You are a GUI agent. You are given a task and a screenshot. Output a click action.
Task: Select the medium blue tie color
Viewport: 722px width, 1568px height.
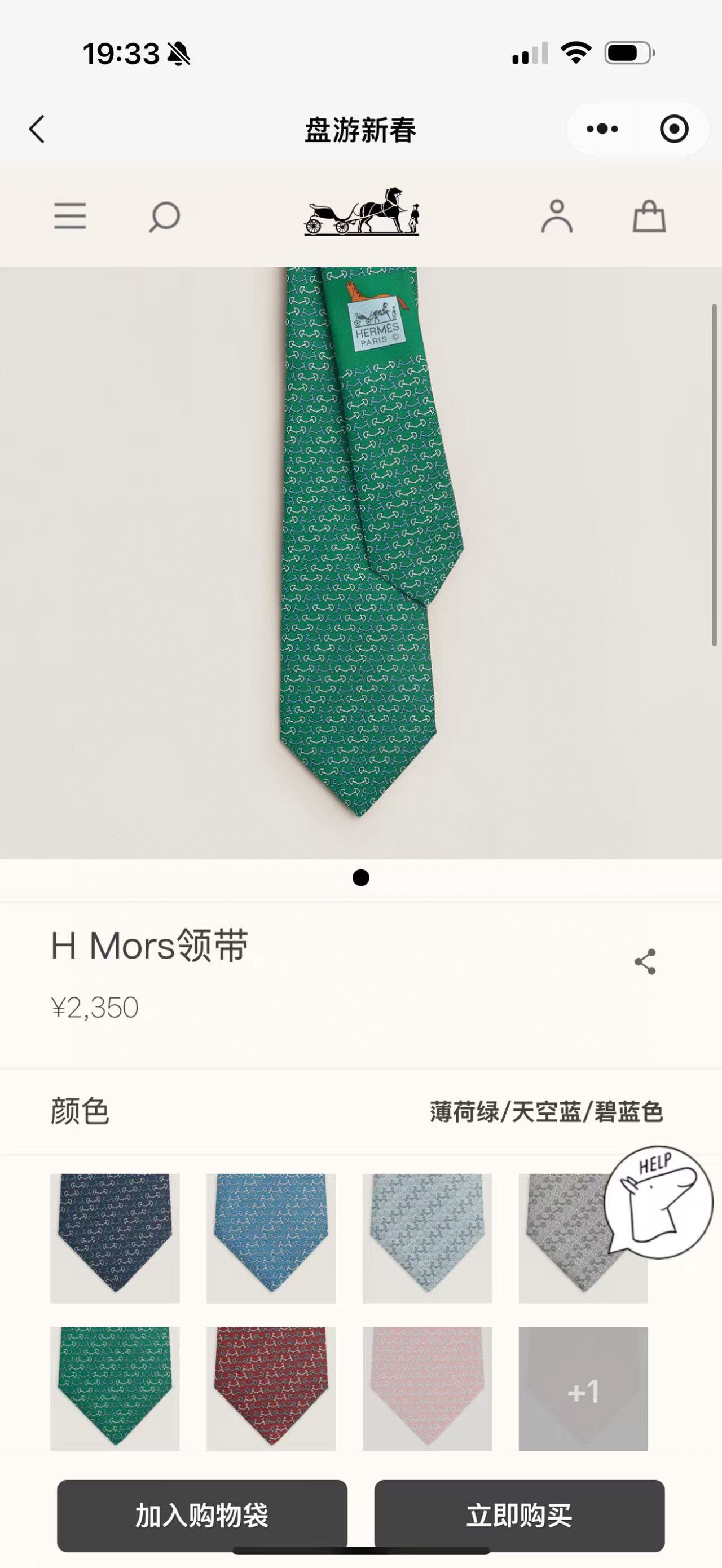[271, 1238]
